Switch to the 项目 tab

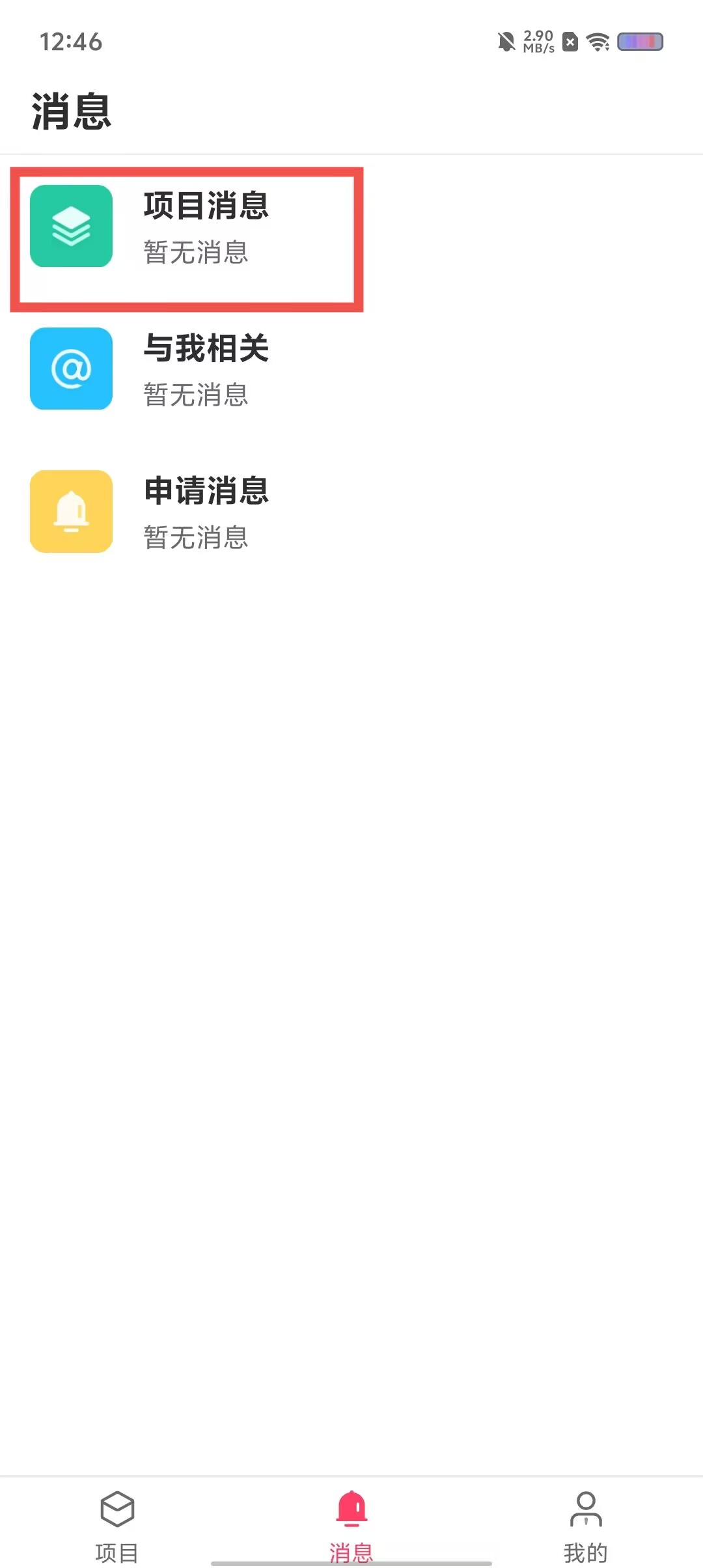(117, 1524)
